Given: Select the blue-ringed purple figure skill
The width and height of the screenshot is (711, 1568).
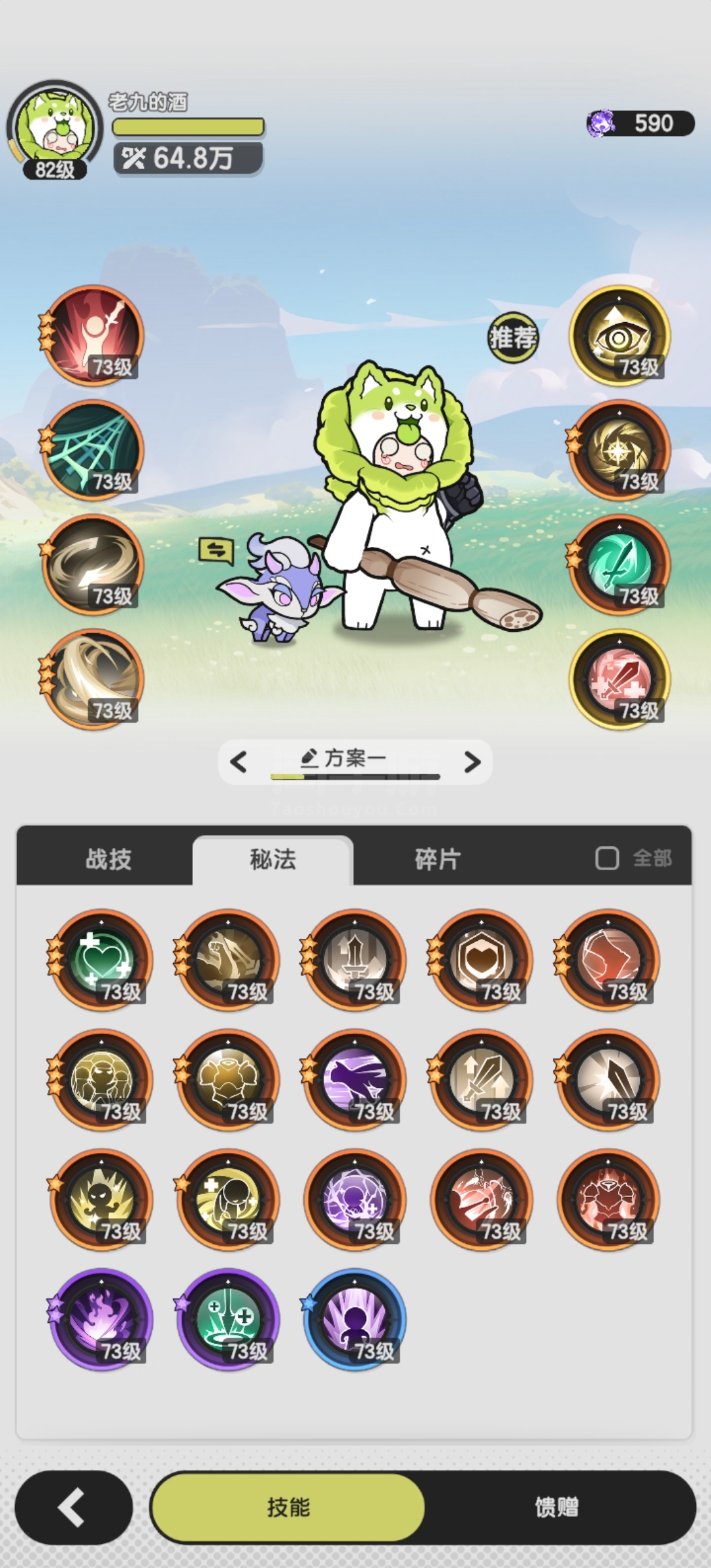Looking at the screenshot, I should click(355, 1319).
